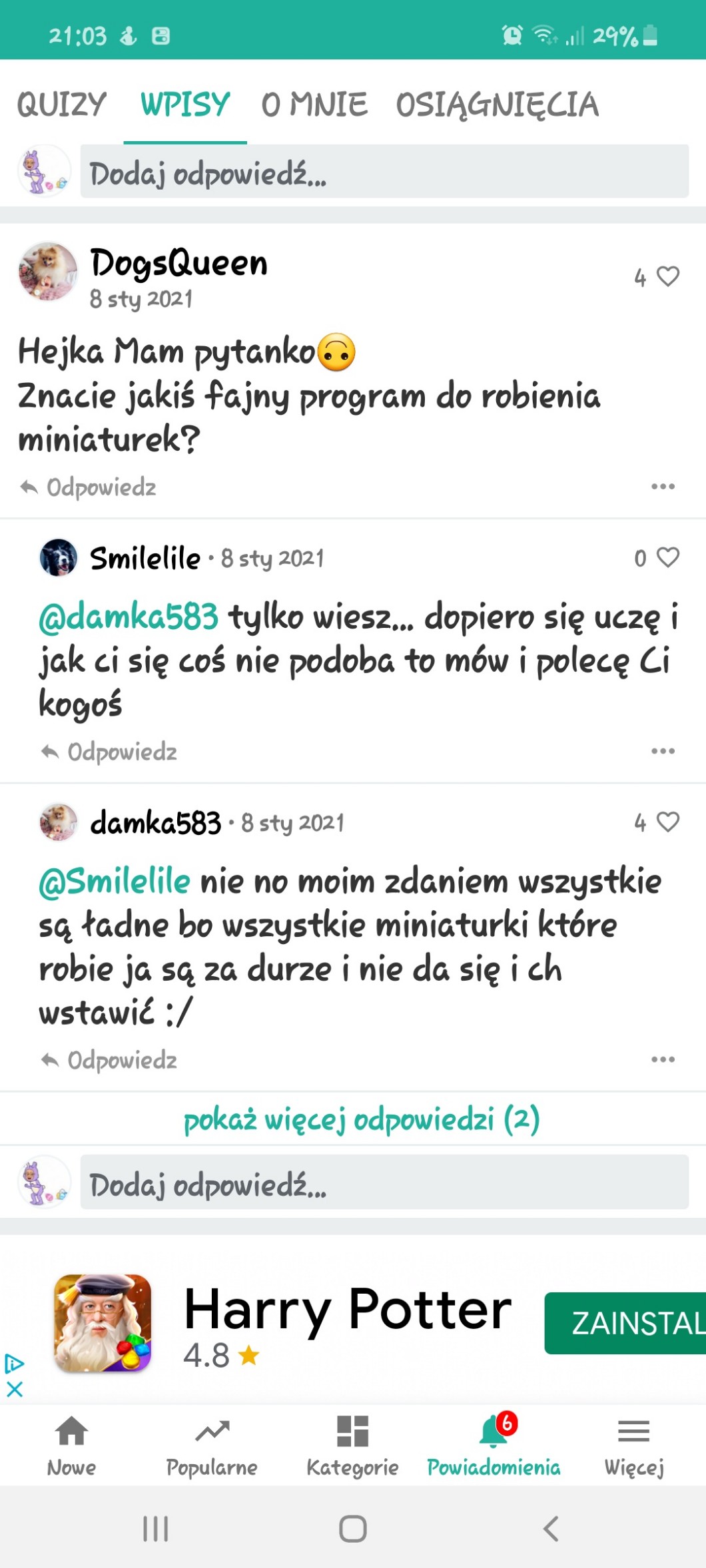This screenshot has height=1568, width=706.
Task: Close the Harry Potter ad banner
Action: 14,1389
